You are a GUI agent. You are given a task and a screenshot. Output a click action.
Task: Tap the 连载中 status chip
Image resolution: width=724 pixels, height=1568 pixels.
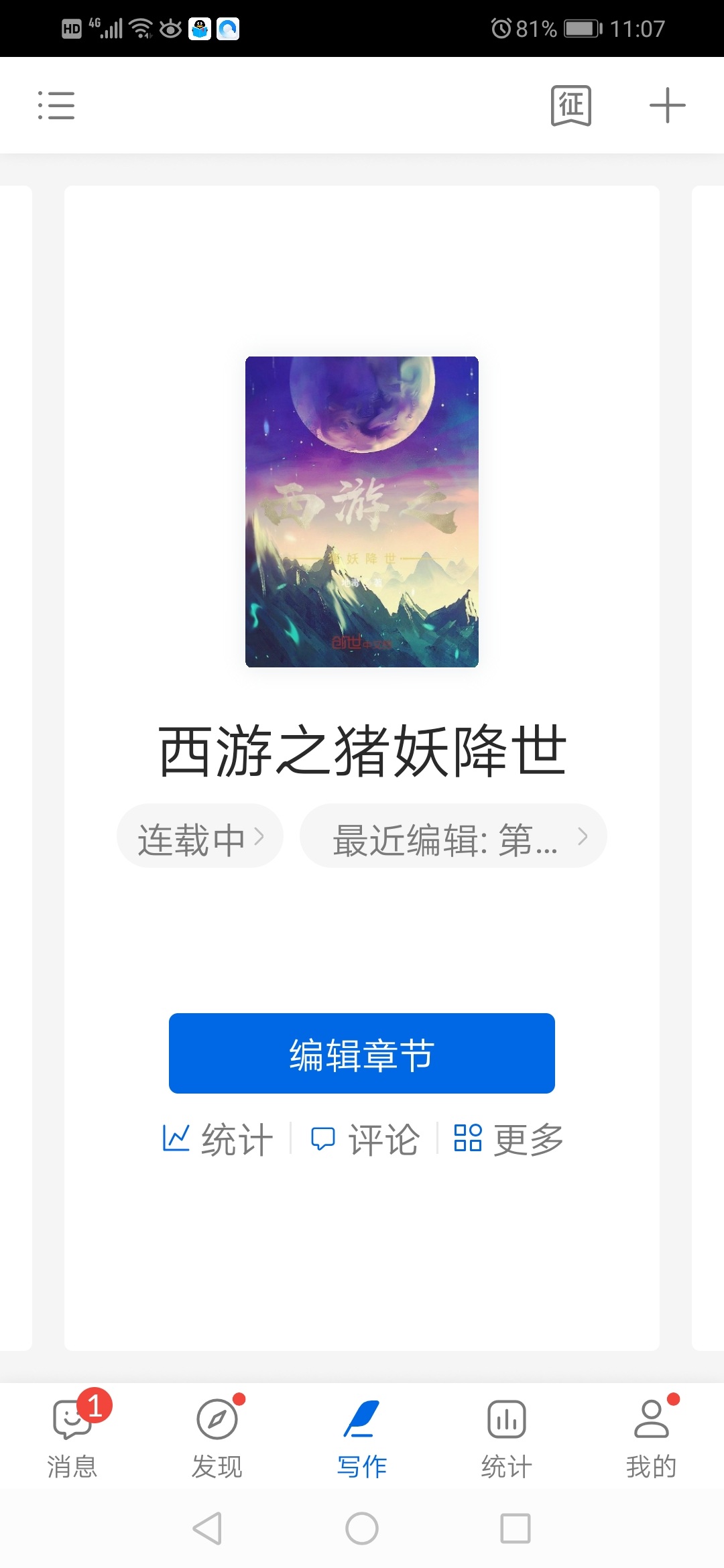pos(200,836)
